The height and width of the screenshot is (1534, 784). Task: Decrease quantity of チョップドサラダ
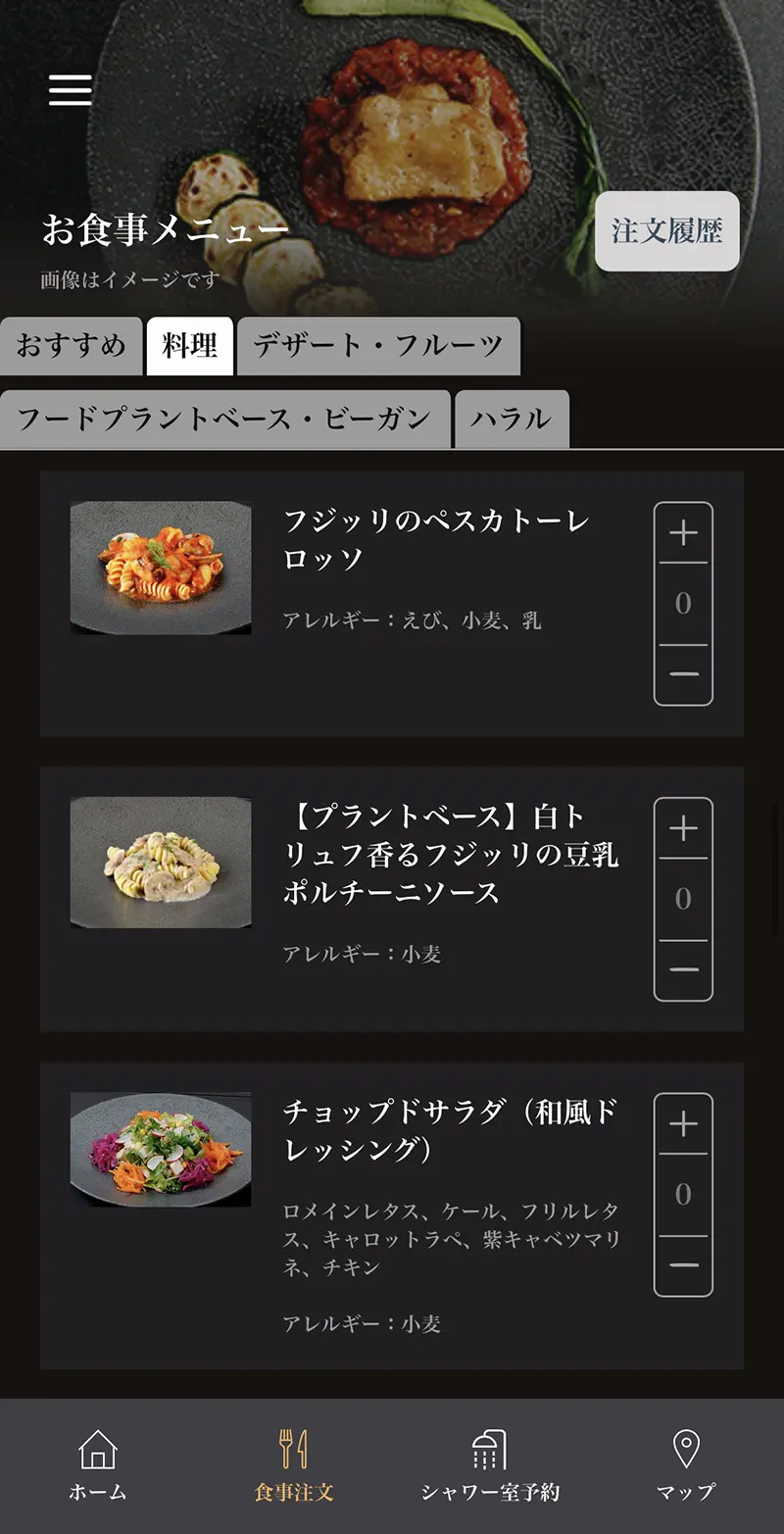pos(683,1265)
